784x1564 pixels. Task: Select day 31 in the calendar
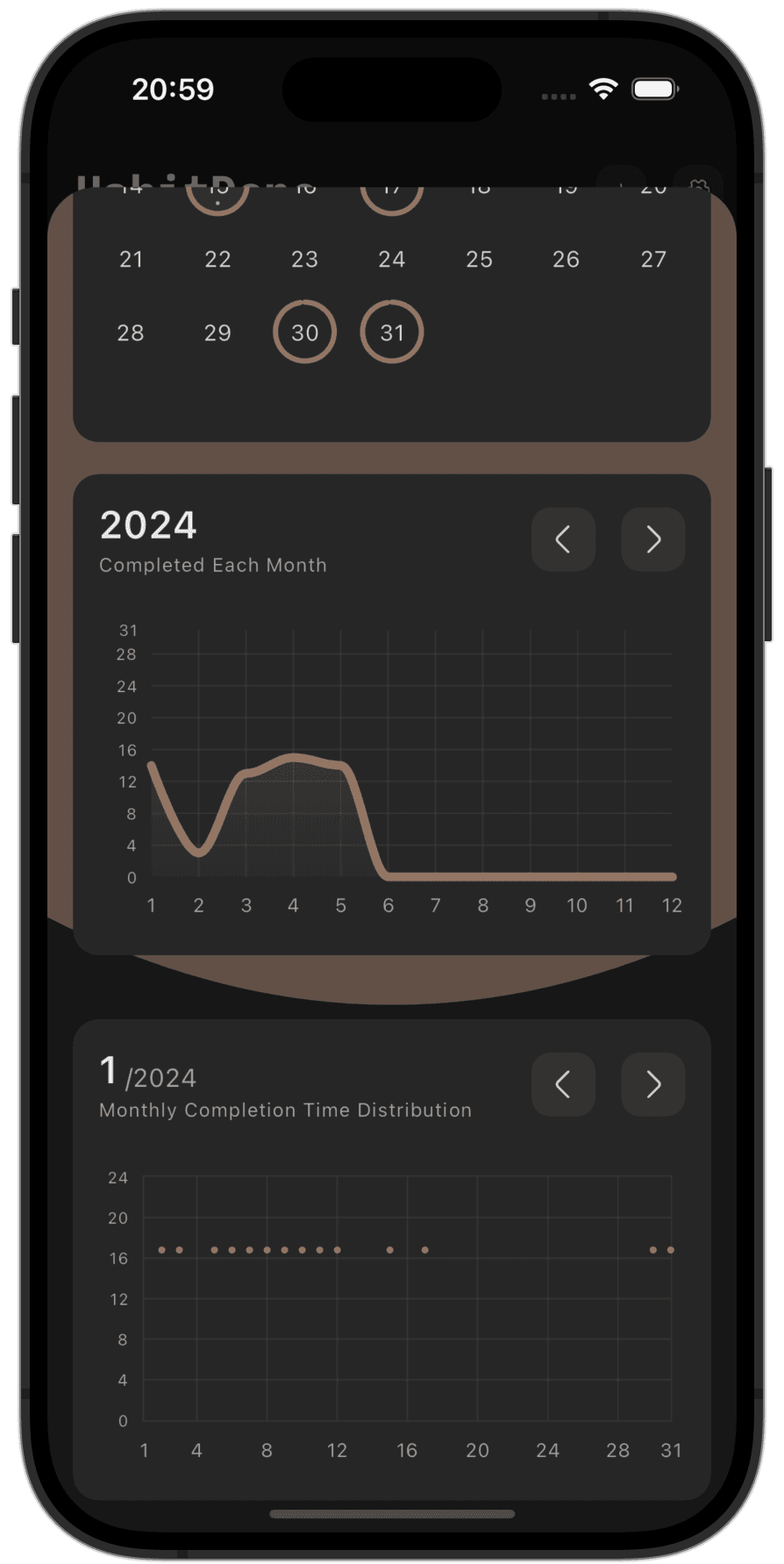392,332
